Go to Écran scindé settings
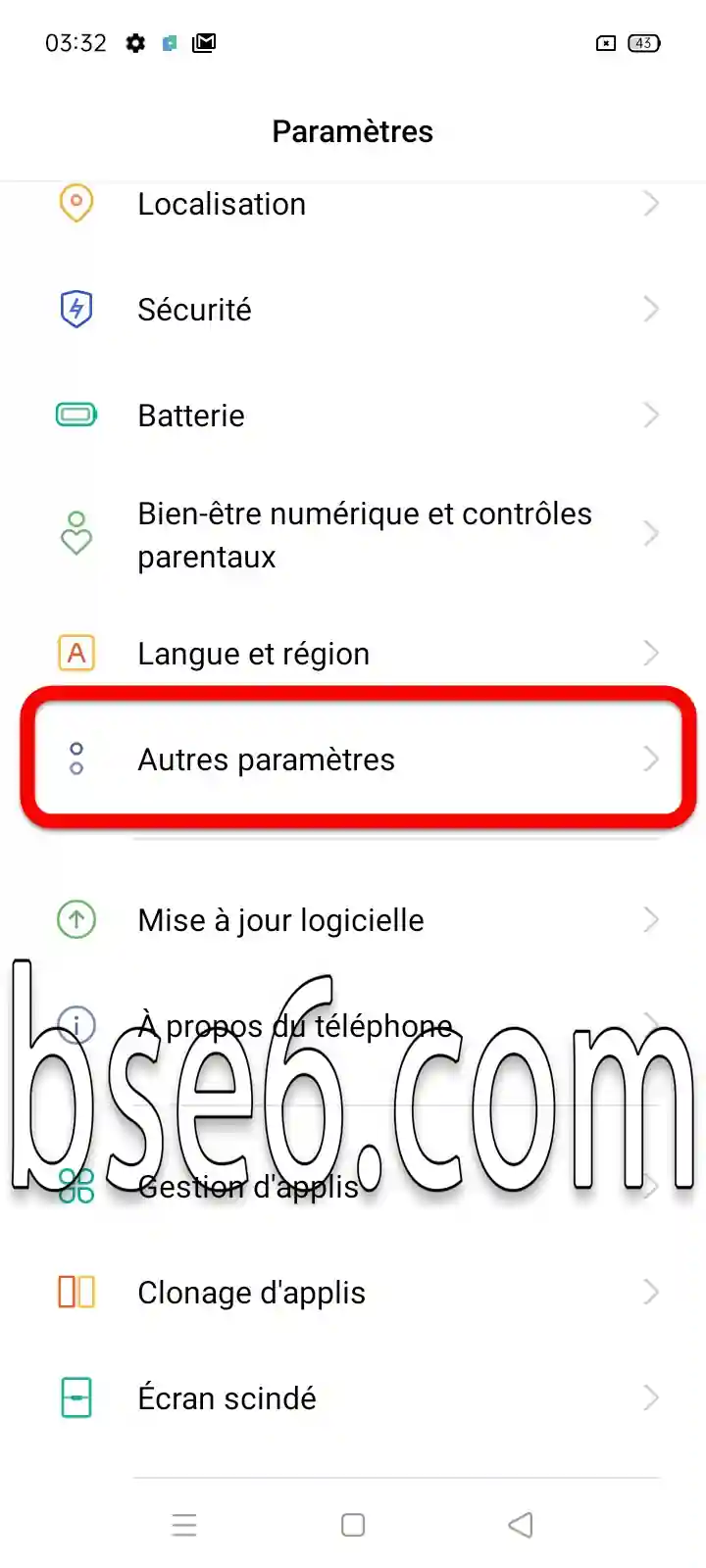Viewport: 706px width, 1568px height. [x=353, y=1398]
